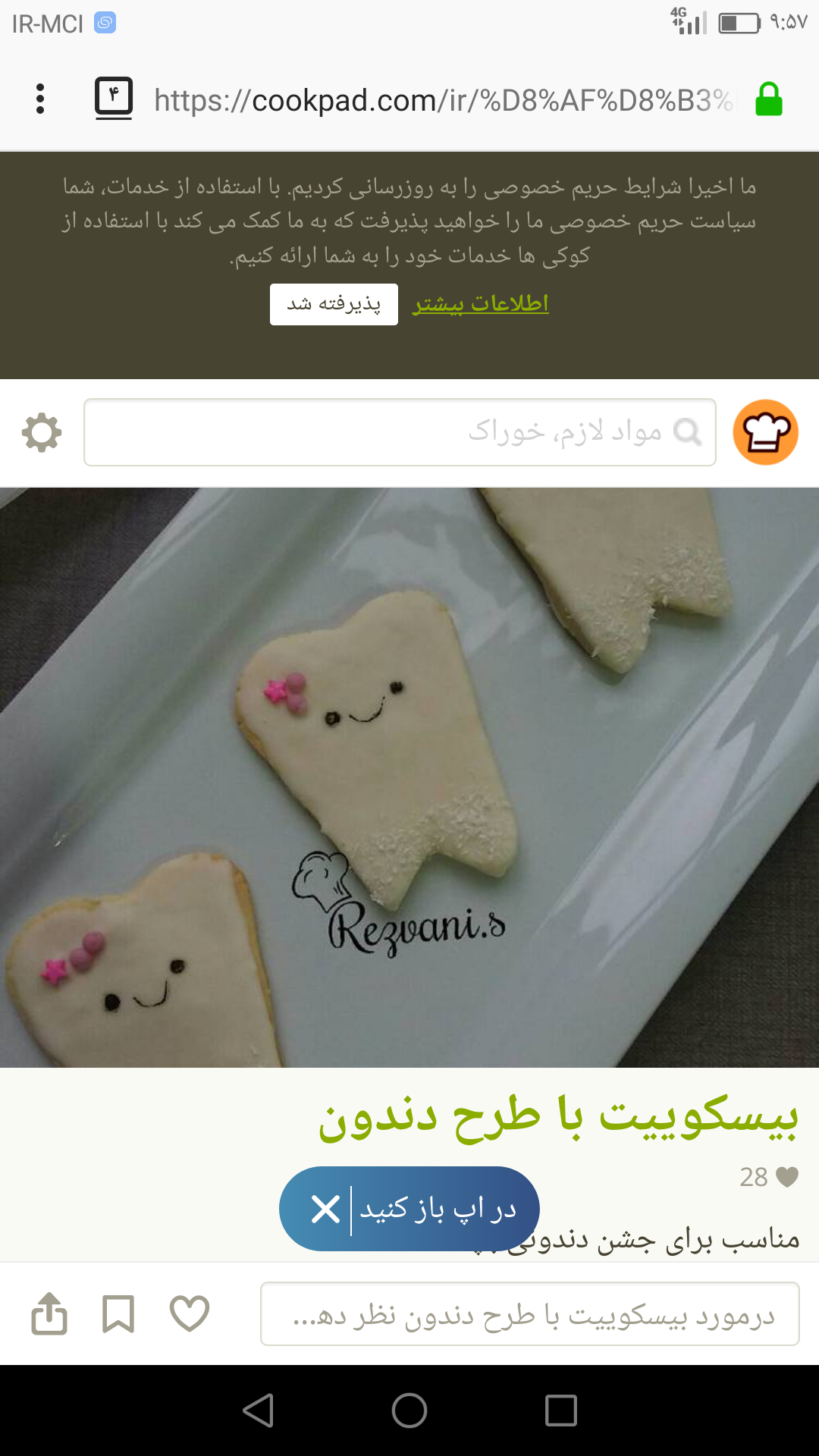
Task: Share this recipe
Action: coord(49,1313)
